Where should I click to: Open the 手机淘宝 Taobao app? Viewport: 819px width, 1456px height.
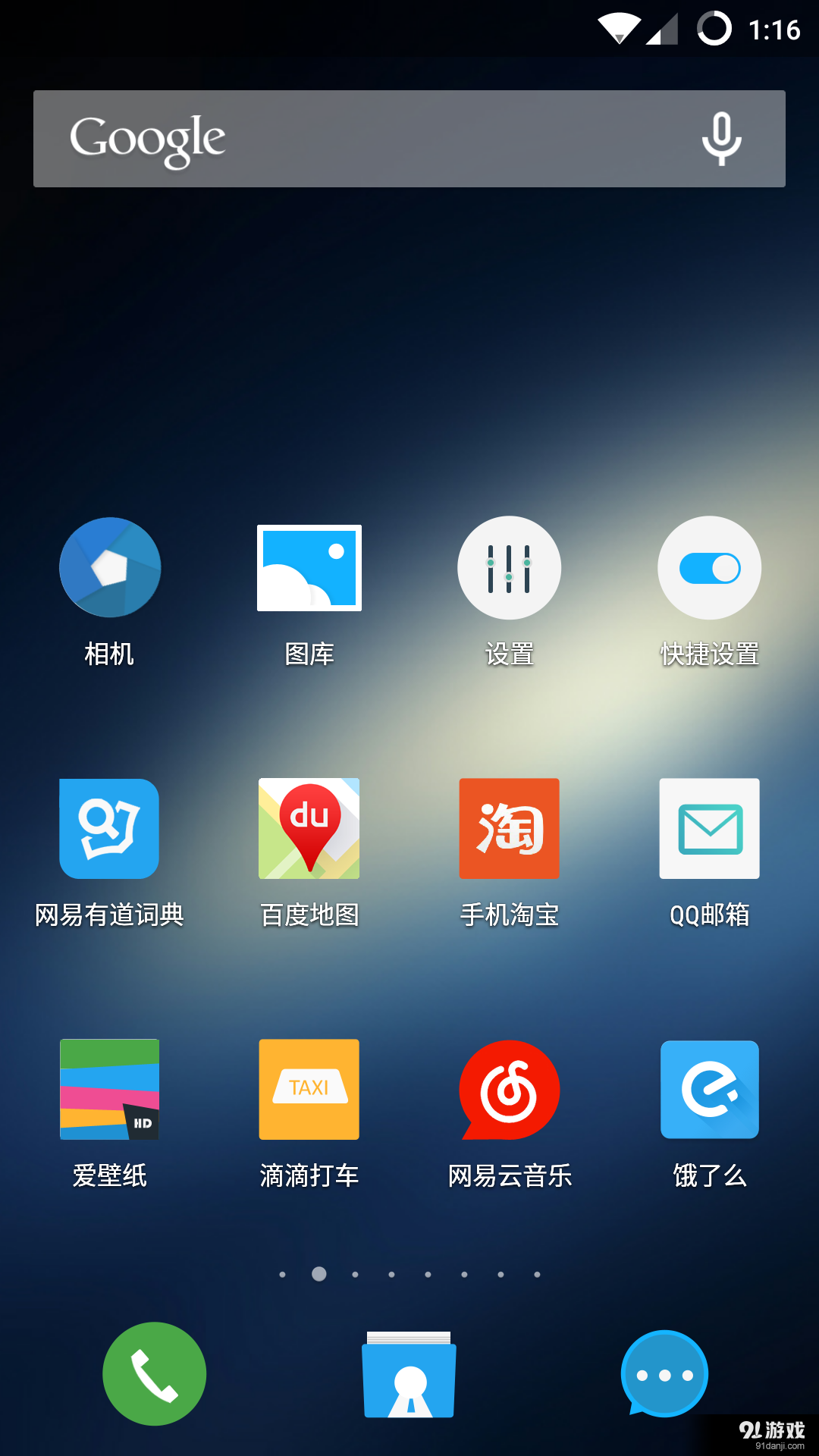pyautogui.click(x=509, y=829)
